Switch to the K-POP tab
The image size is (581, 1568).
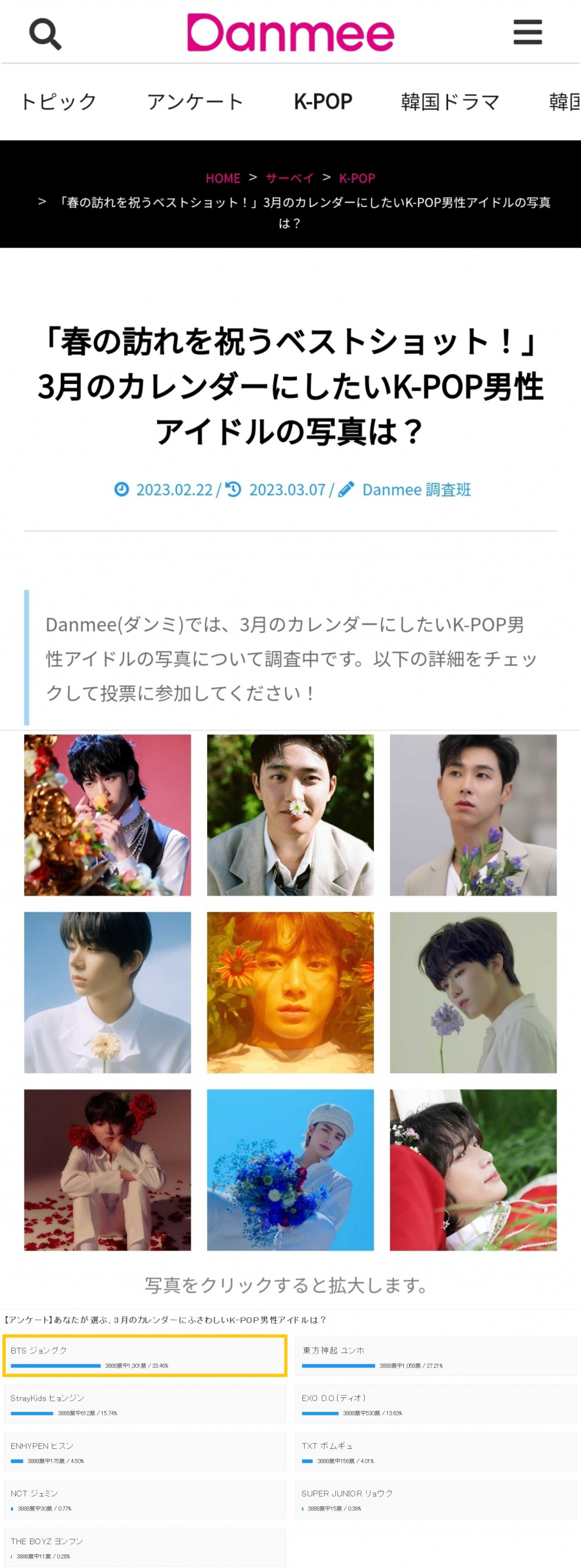click(323, 102)
